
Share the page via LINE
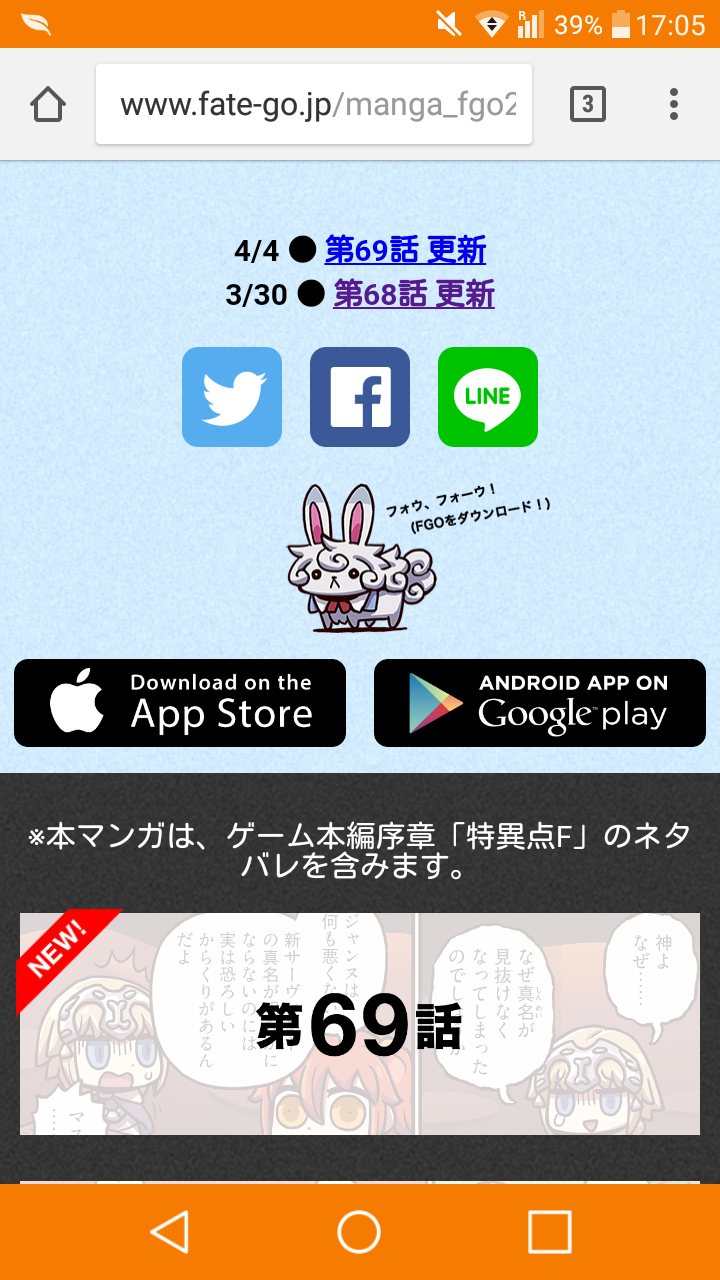tap(488, 397)
